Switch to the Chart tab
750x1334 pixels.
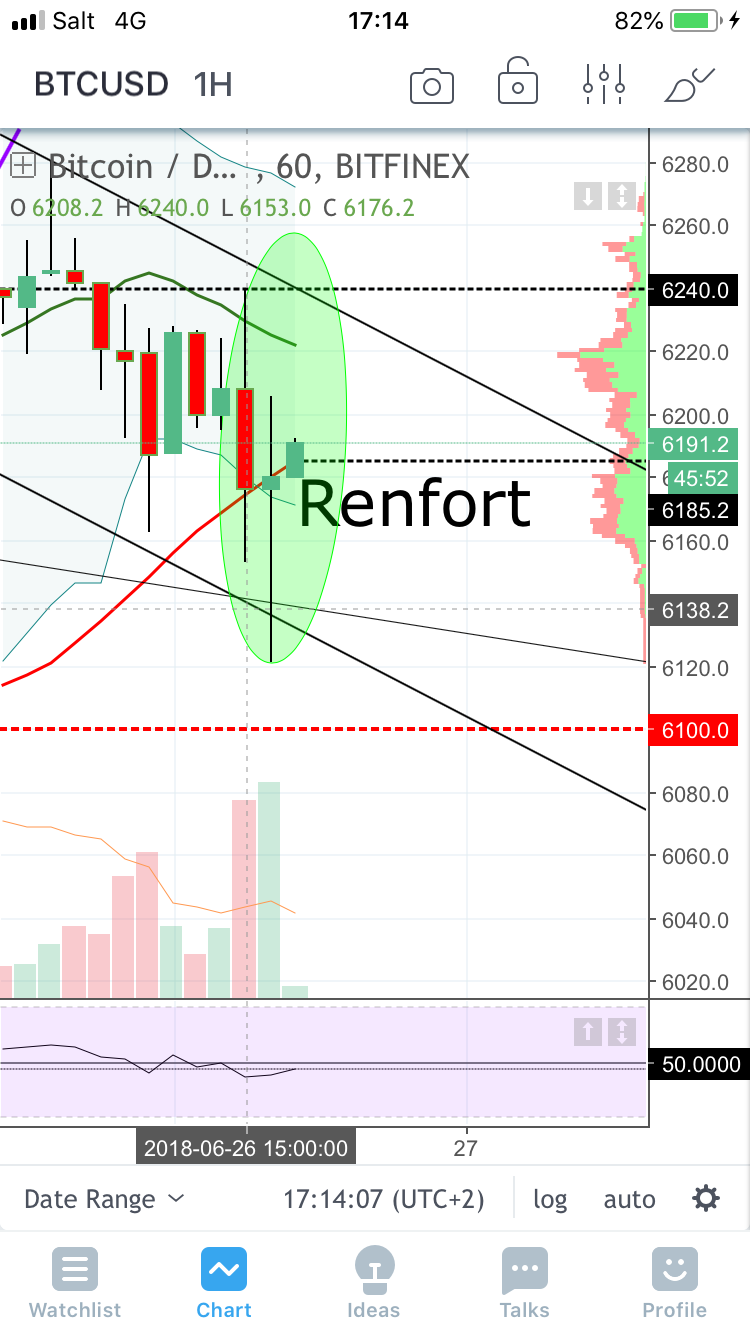[x=224, y=1284]
